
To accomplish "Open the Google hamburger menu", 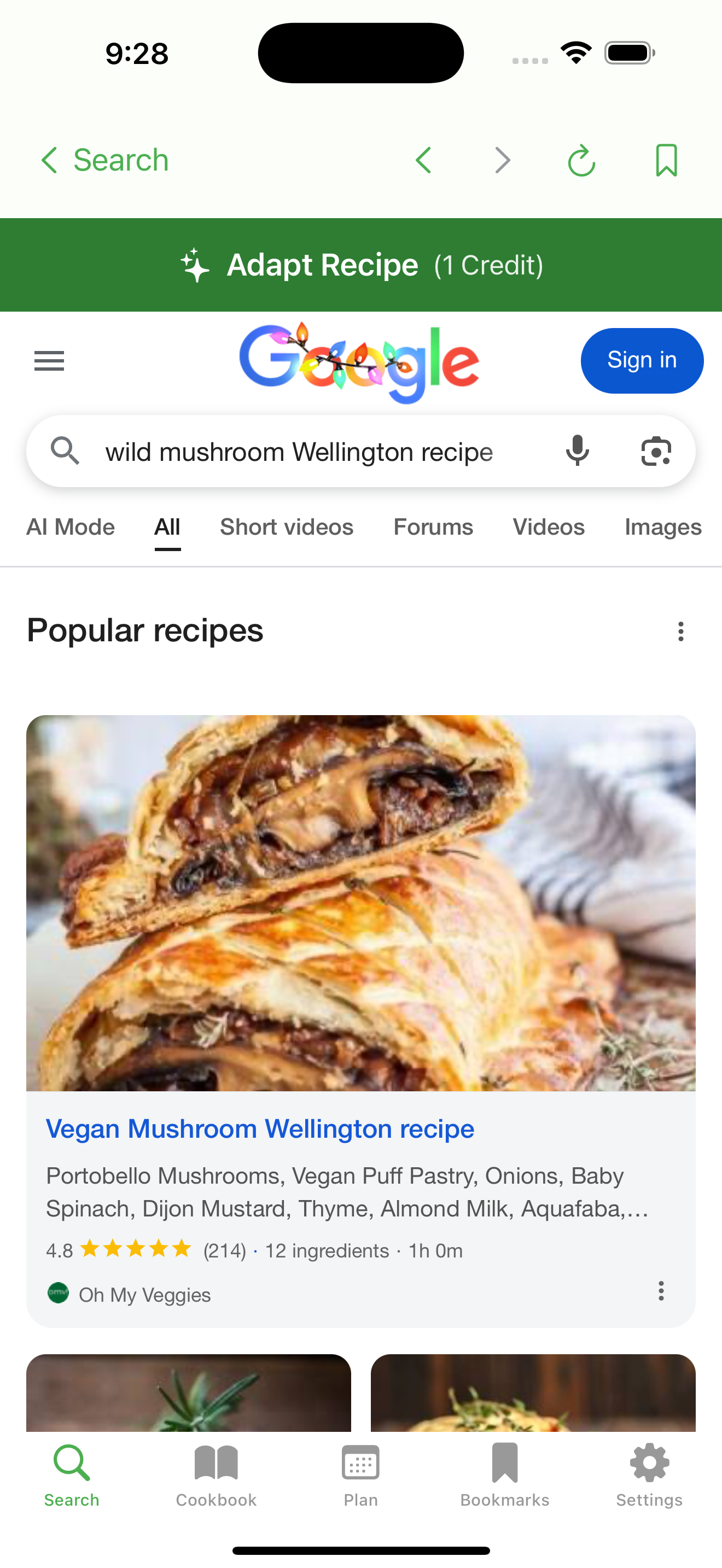I will [49, 360].
